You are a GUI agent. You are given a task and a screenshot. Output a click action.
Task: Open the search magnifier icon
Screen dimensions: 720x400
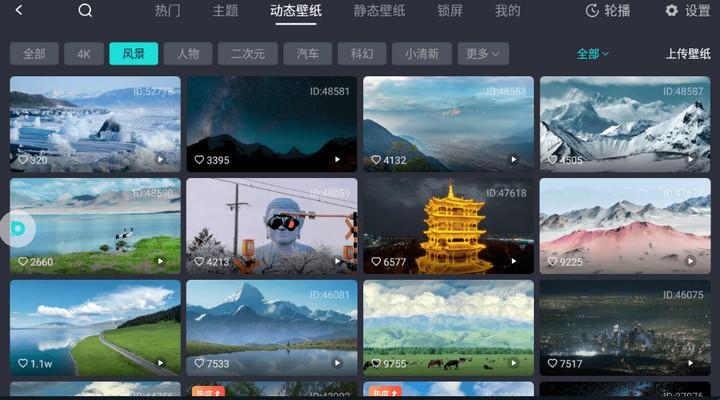85,11
